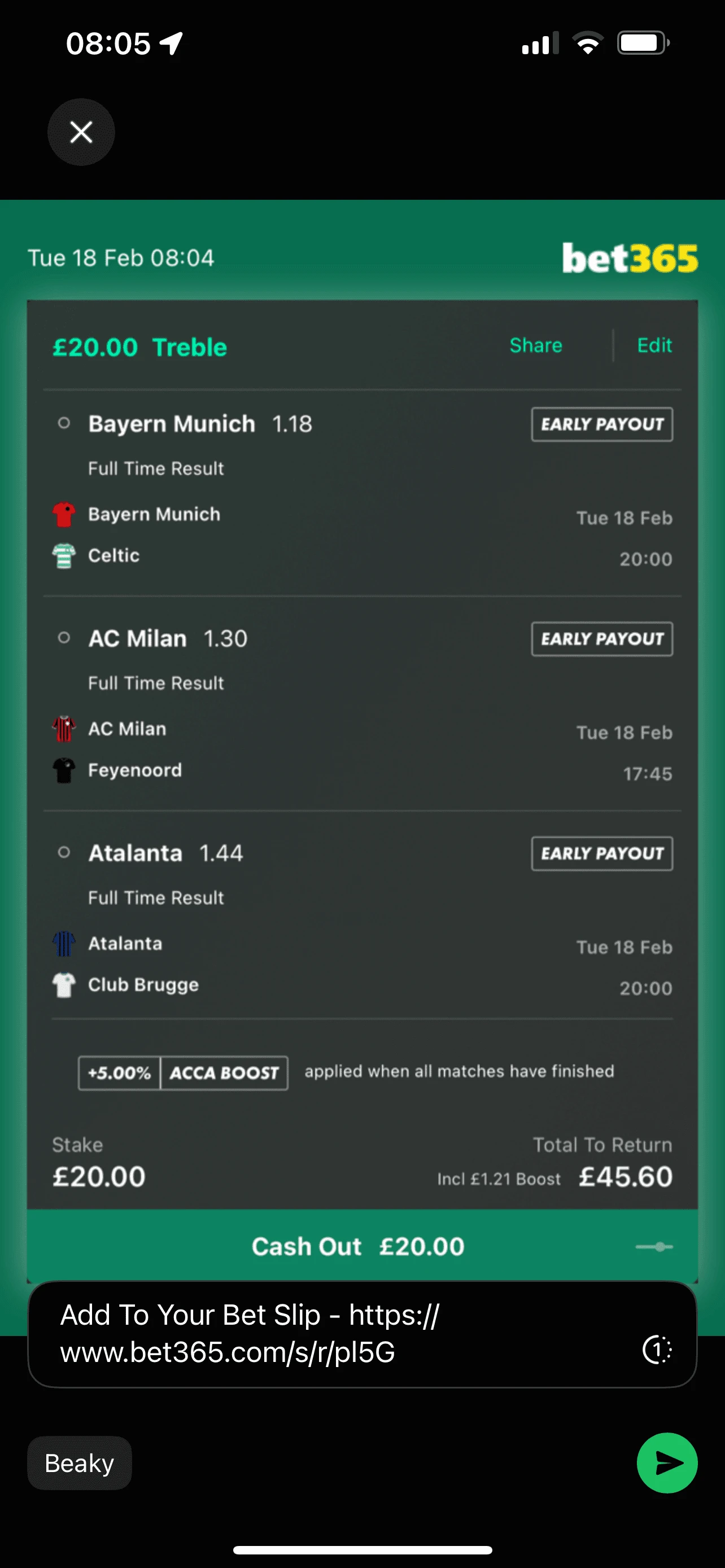Enable view once for this photo
The width and height of the screenshot is (725, 1568).
click(x=657, y=1350)
